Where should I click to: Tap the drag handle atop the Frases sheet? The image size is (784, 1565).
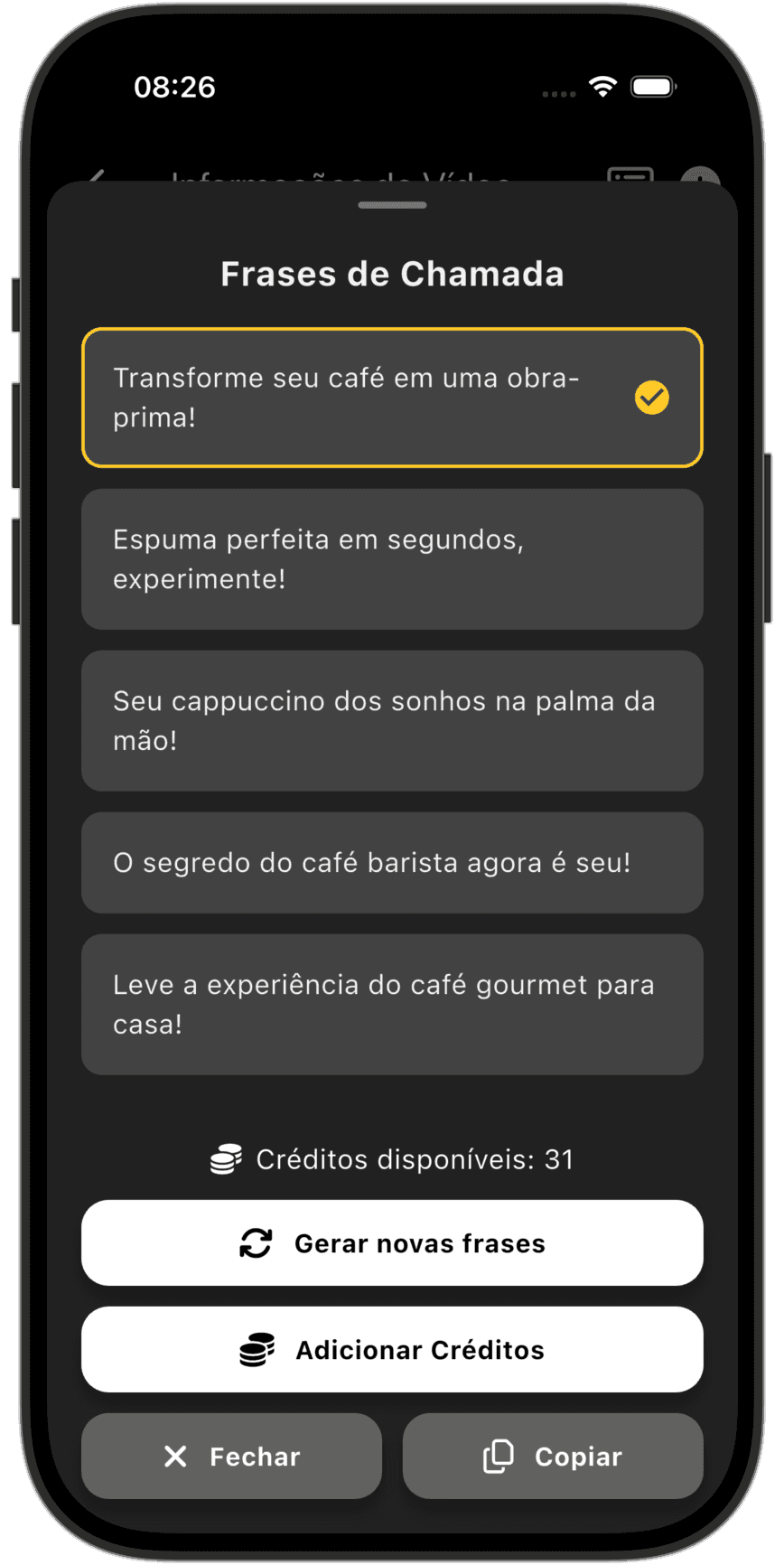(392, 205)
